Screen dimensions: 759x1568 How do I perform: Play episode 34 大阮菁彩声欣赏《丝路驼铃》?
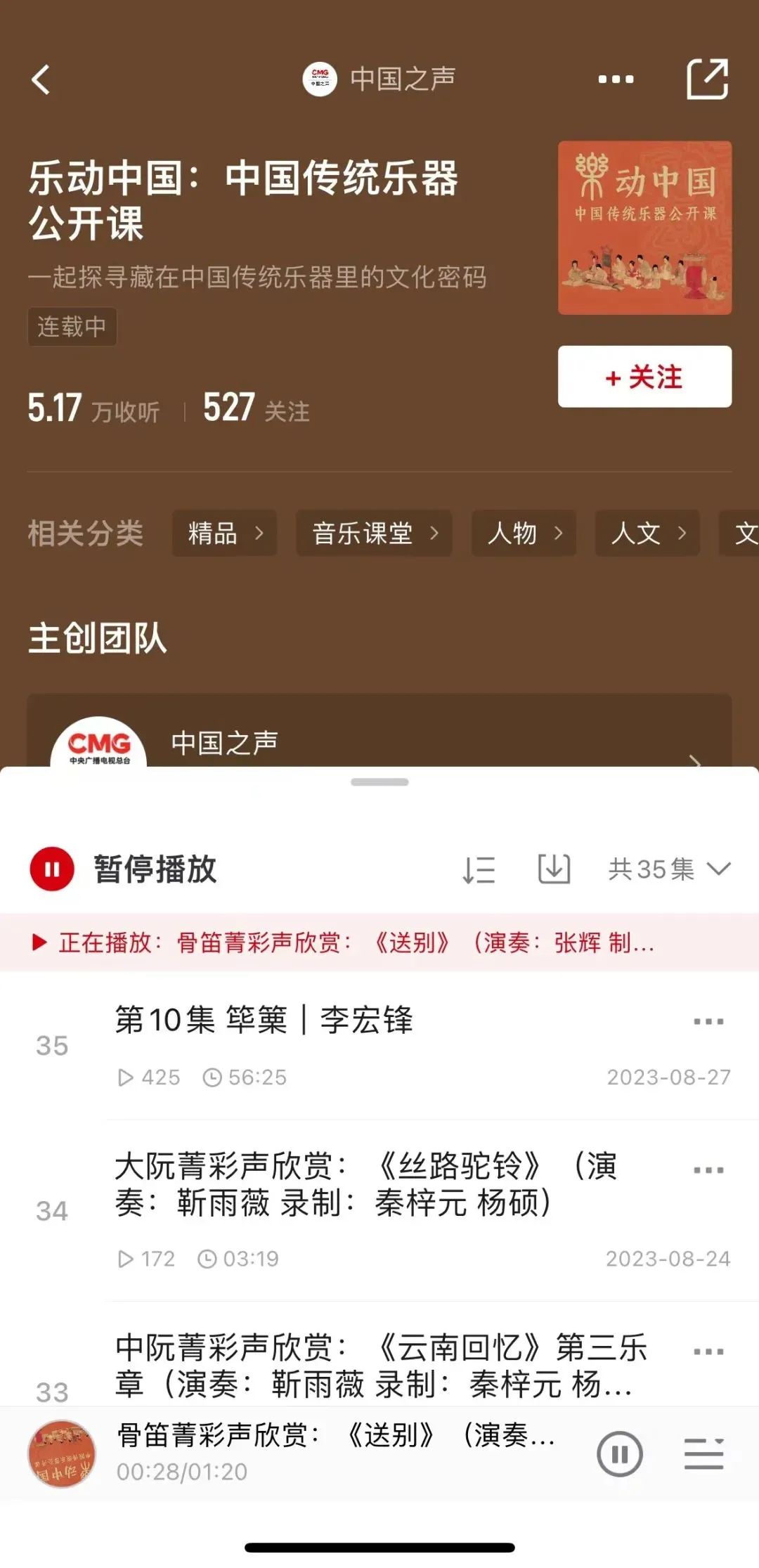tap(365, 1184)
